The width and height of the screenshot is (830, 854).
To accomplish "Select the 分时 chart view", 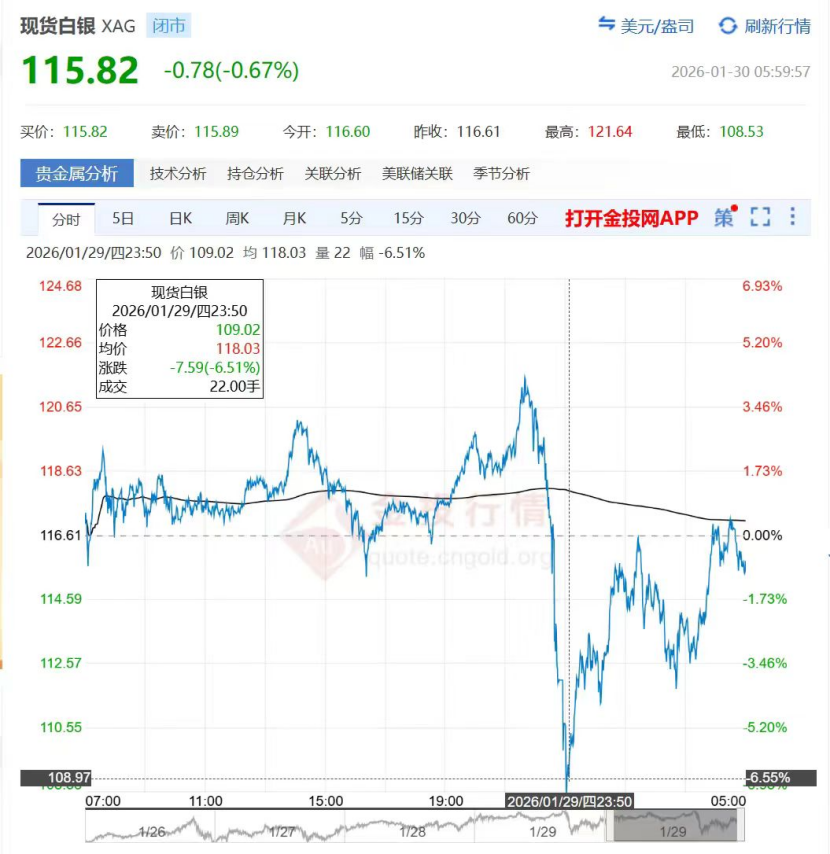I will click(x=66, y=218).
